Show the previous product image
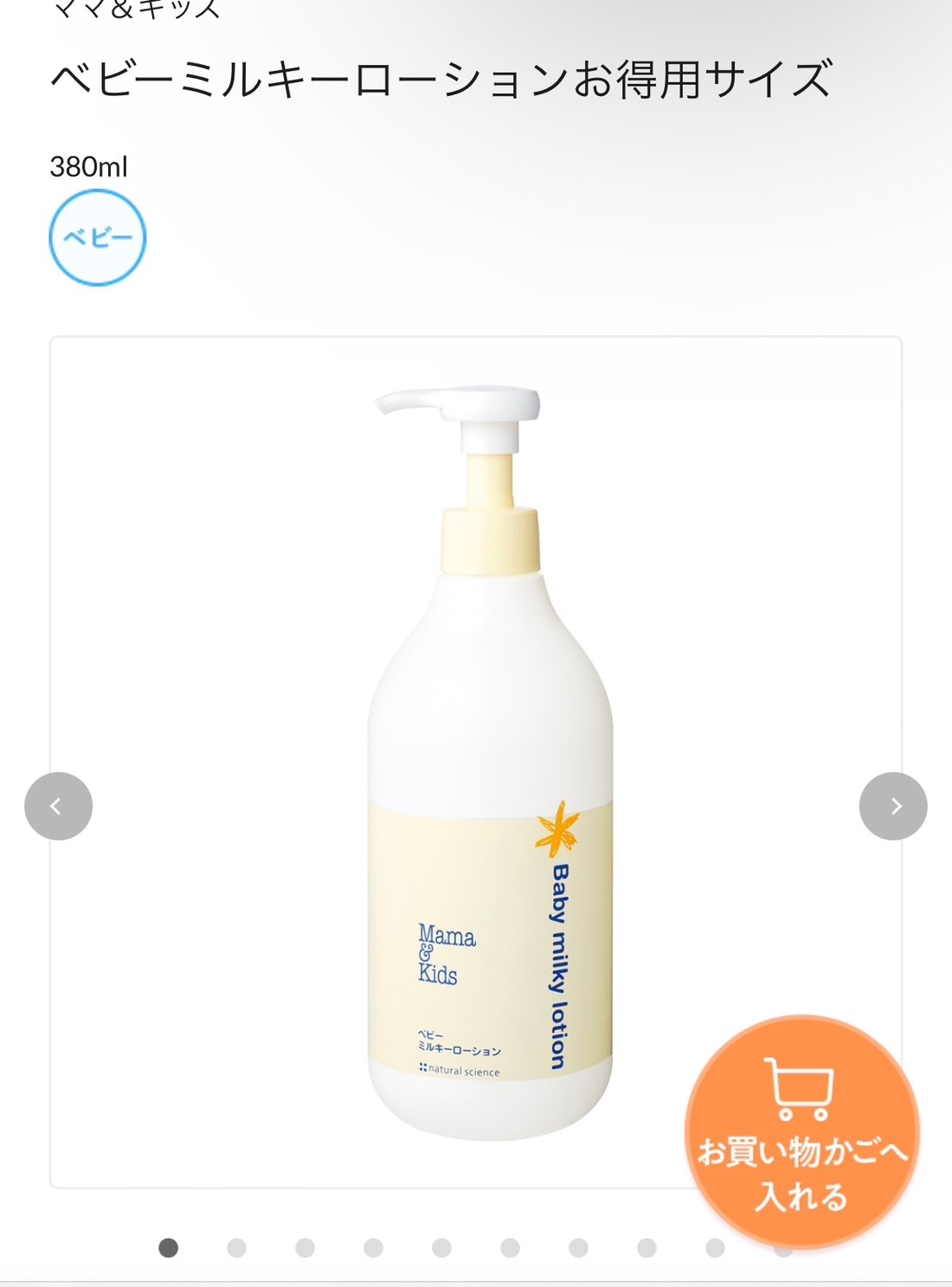This screenshot has height=1287, width=952. [x=58, y=806]
